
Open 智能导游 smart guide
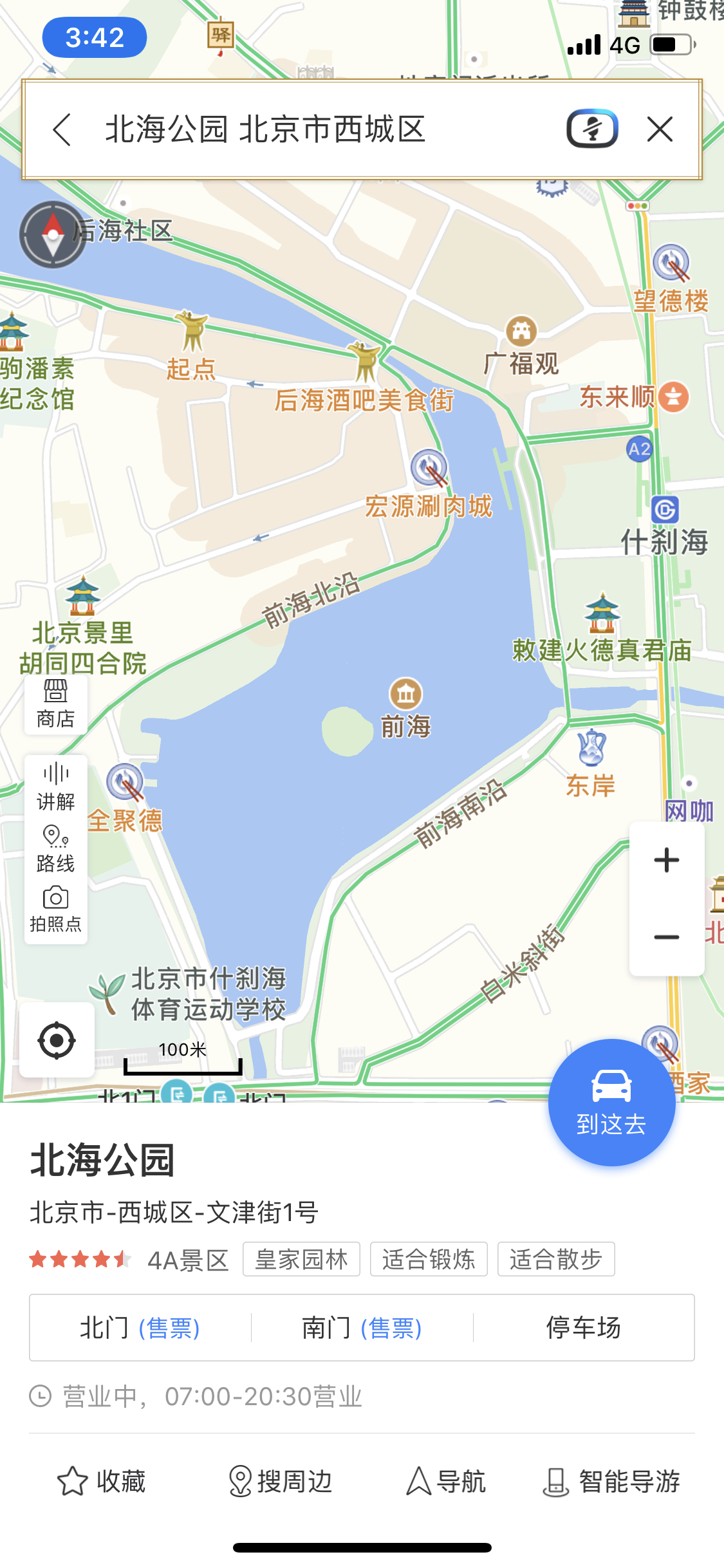point(611,1481)
